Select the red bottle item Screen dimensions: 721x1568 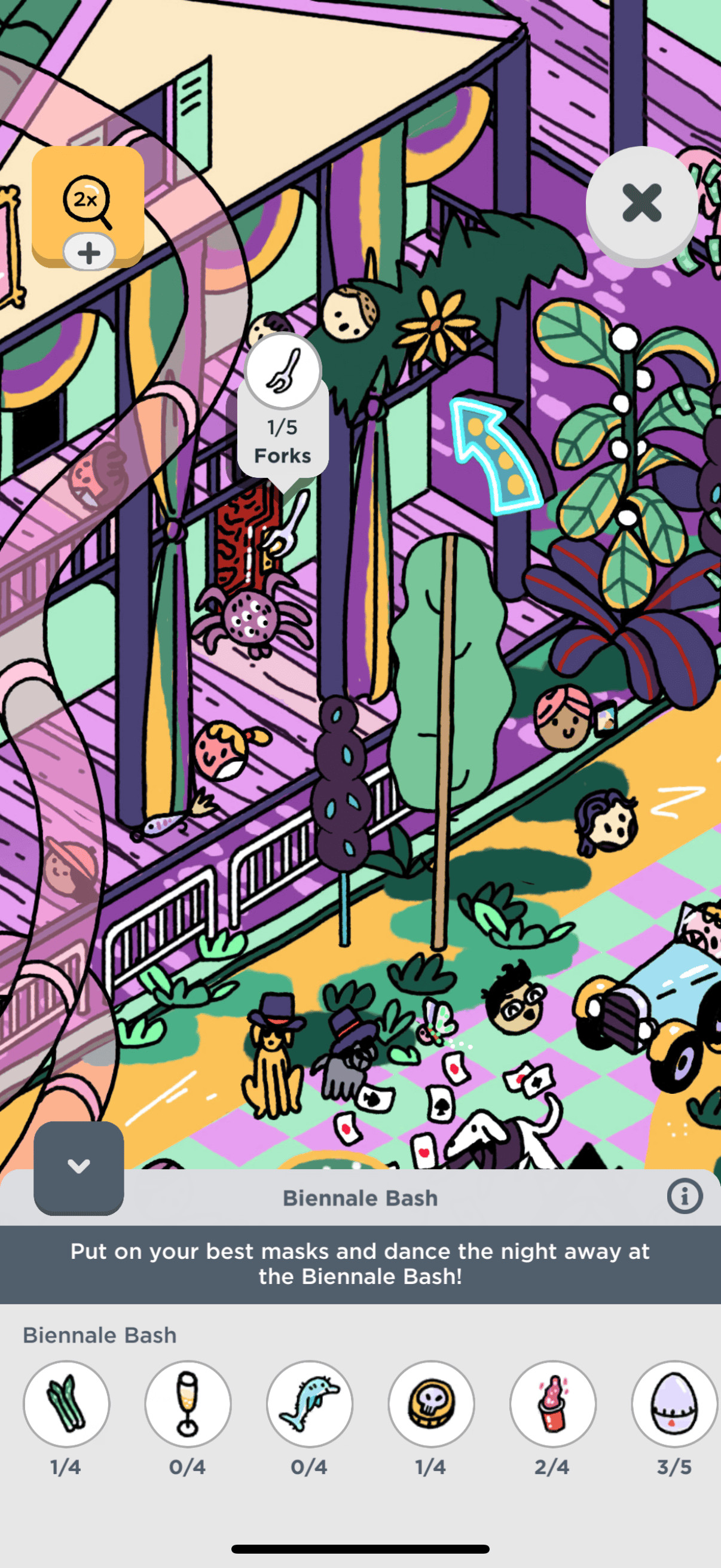552,1404
